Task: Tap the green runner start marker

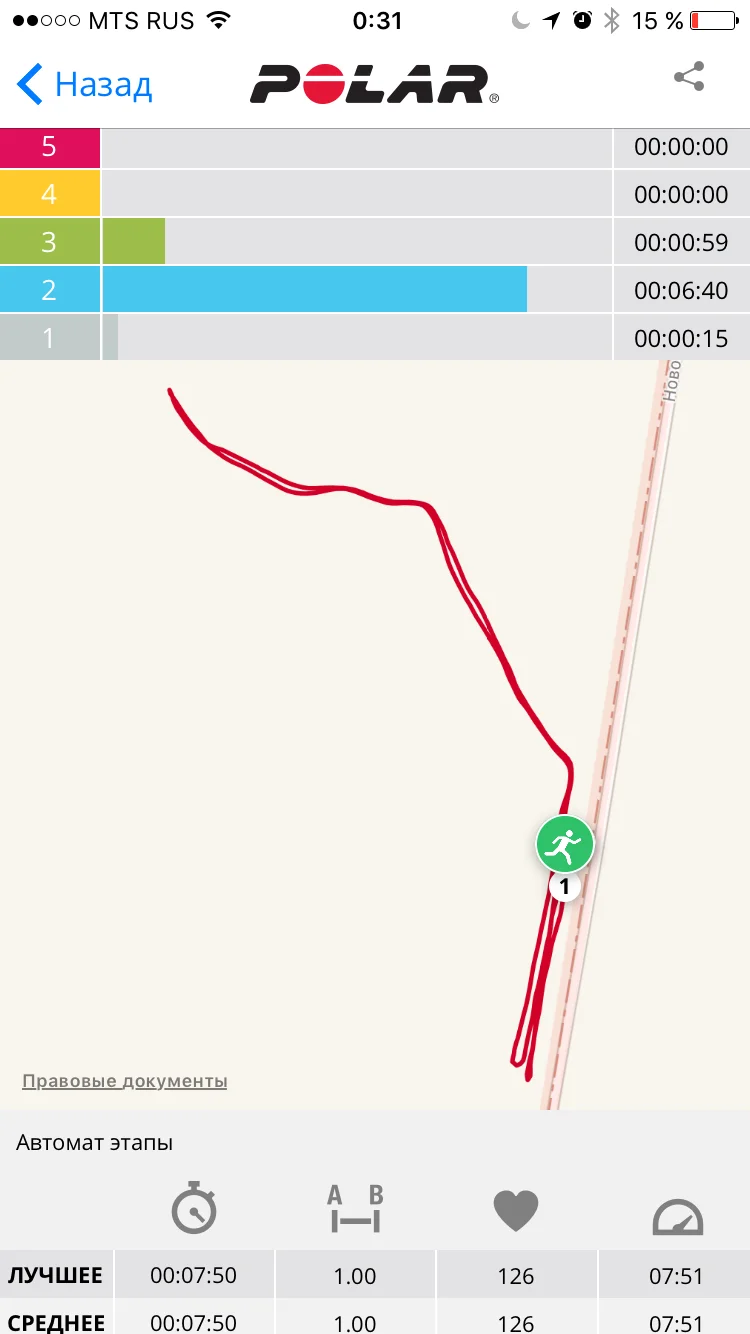Action: pyautogui.click(x=565, y=844)
